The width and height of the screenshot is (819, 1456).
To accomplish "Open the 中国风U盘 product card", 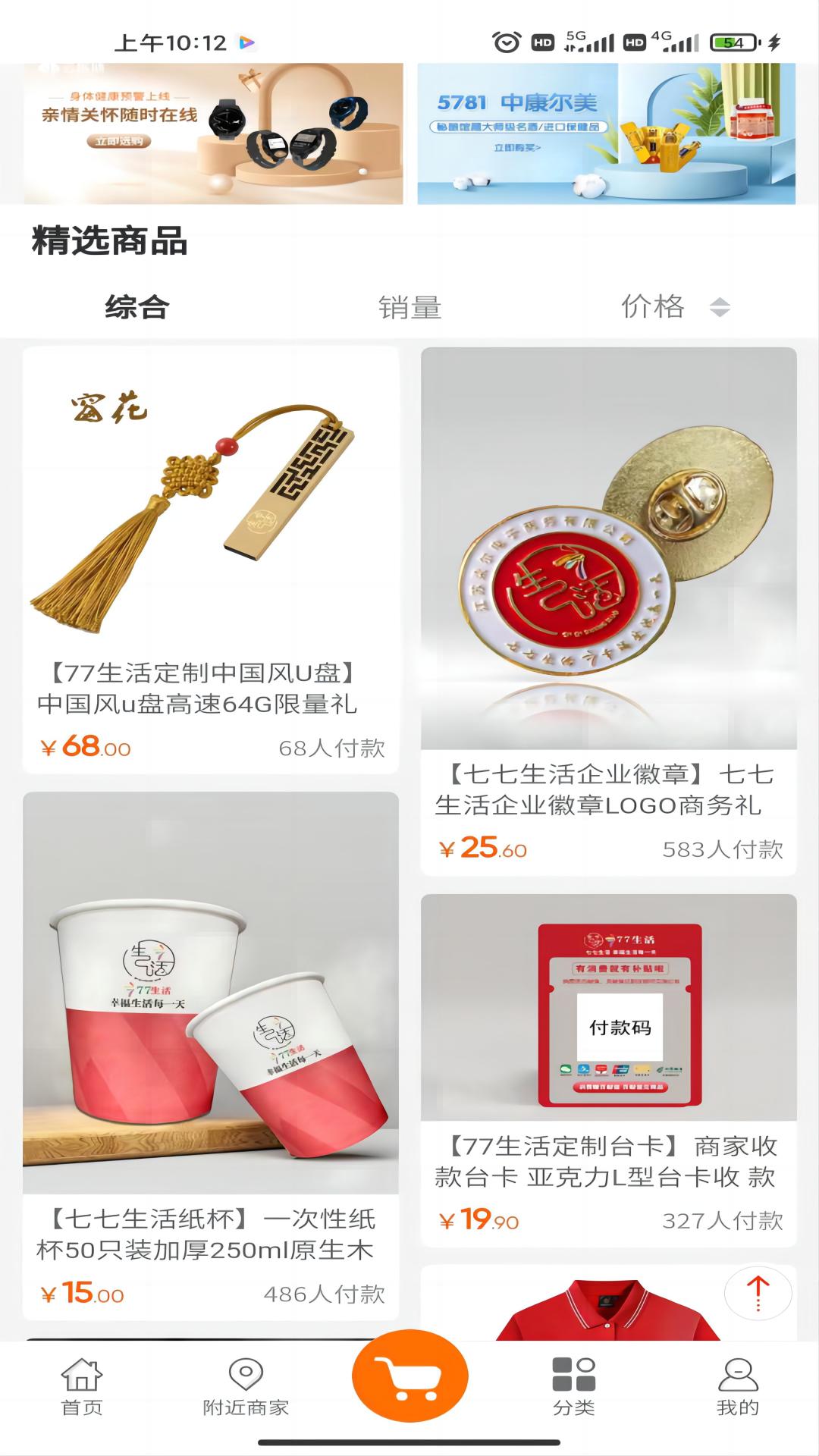I will pyautogui.click(x=211, y=560).
